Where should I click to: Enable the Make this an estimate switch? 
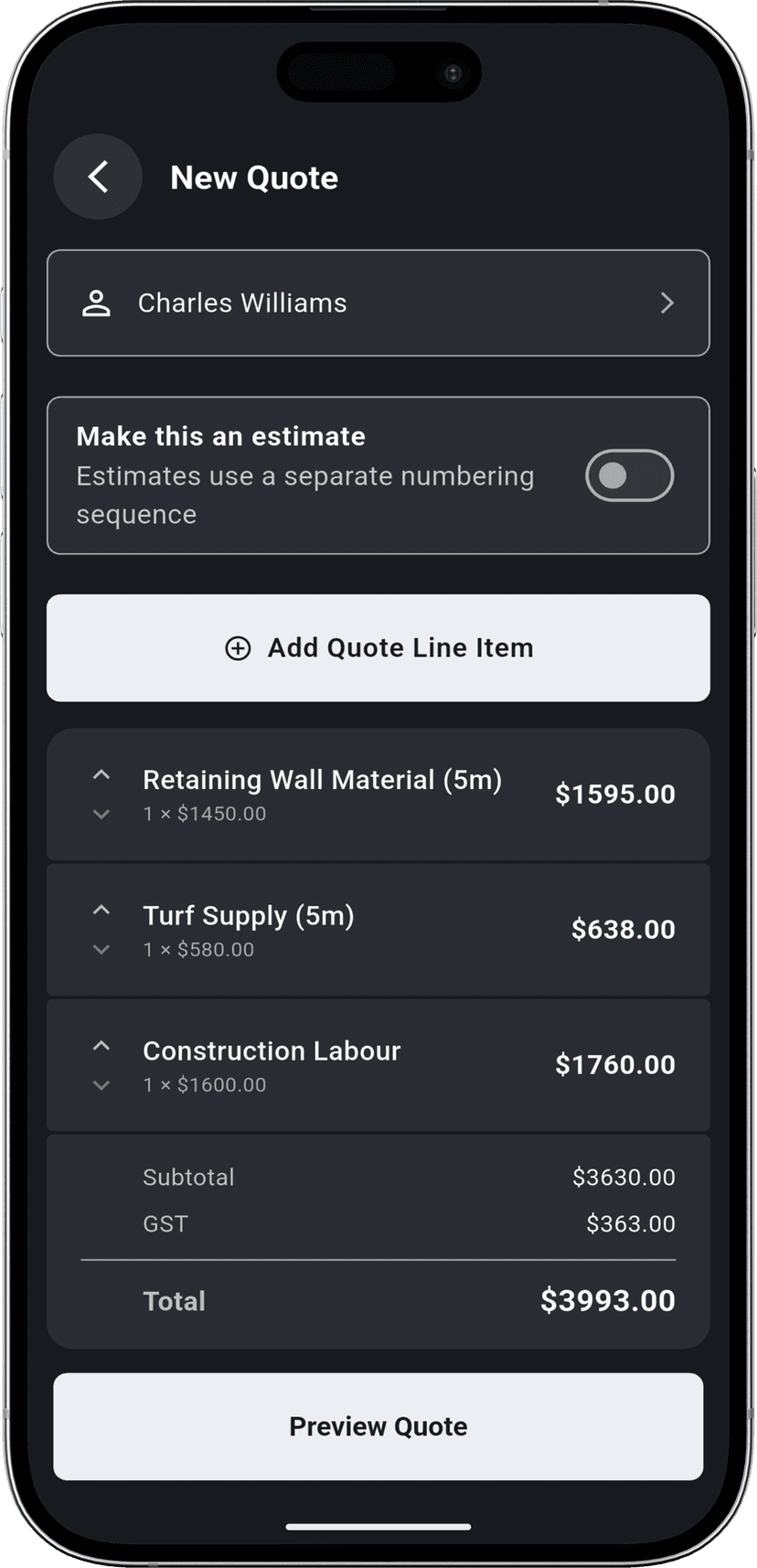tap(629, 475)
